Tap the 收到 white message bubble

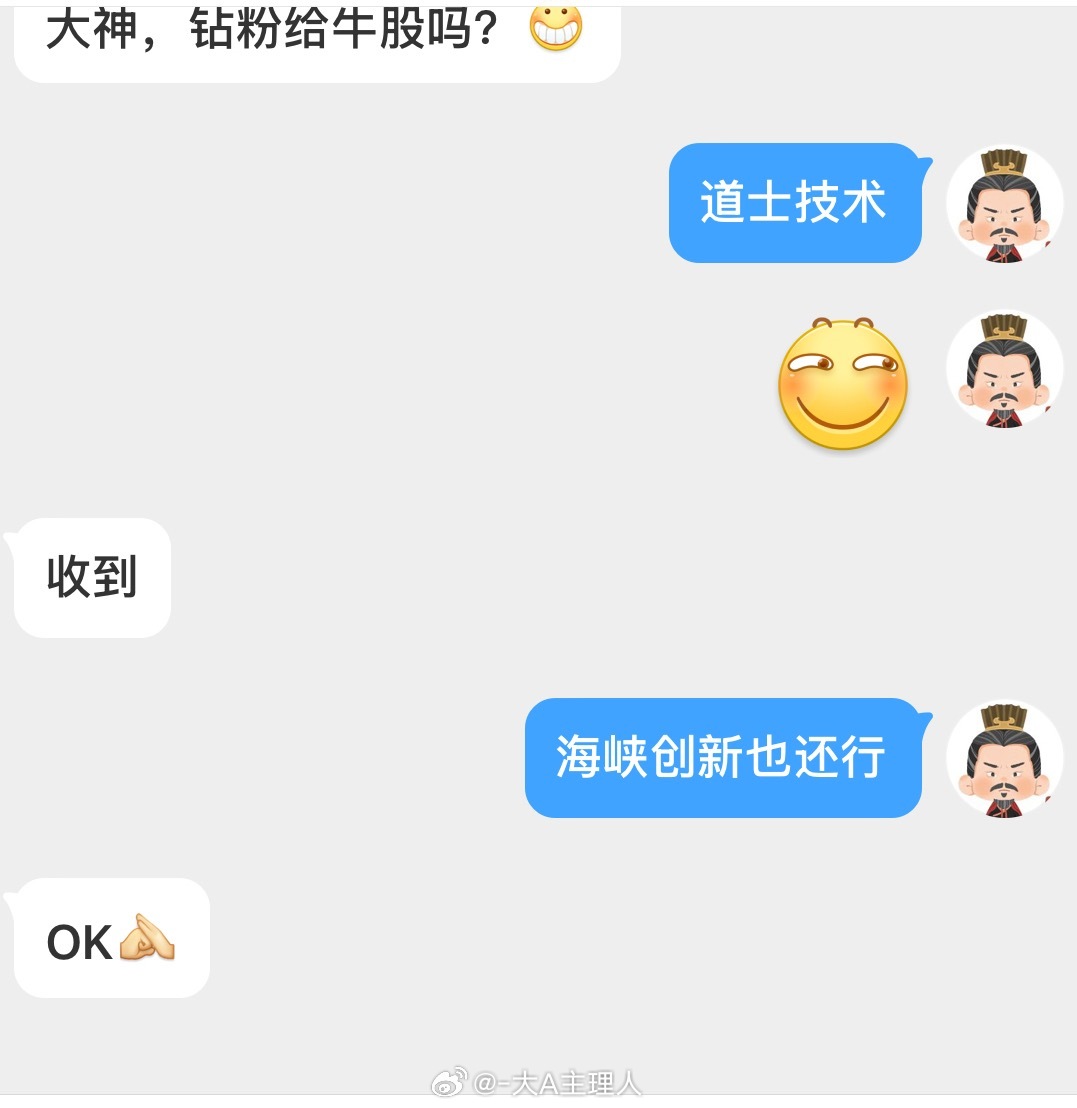coord(90,577)
